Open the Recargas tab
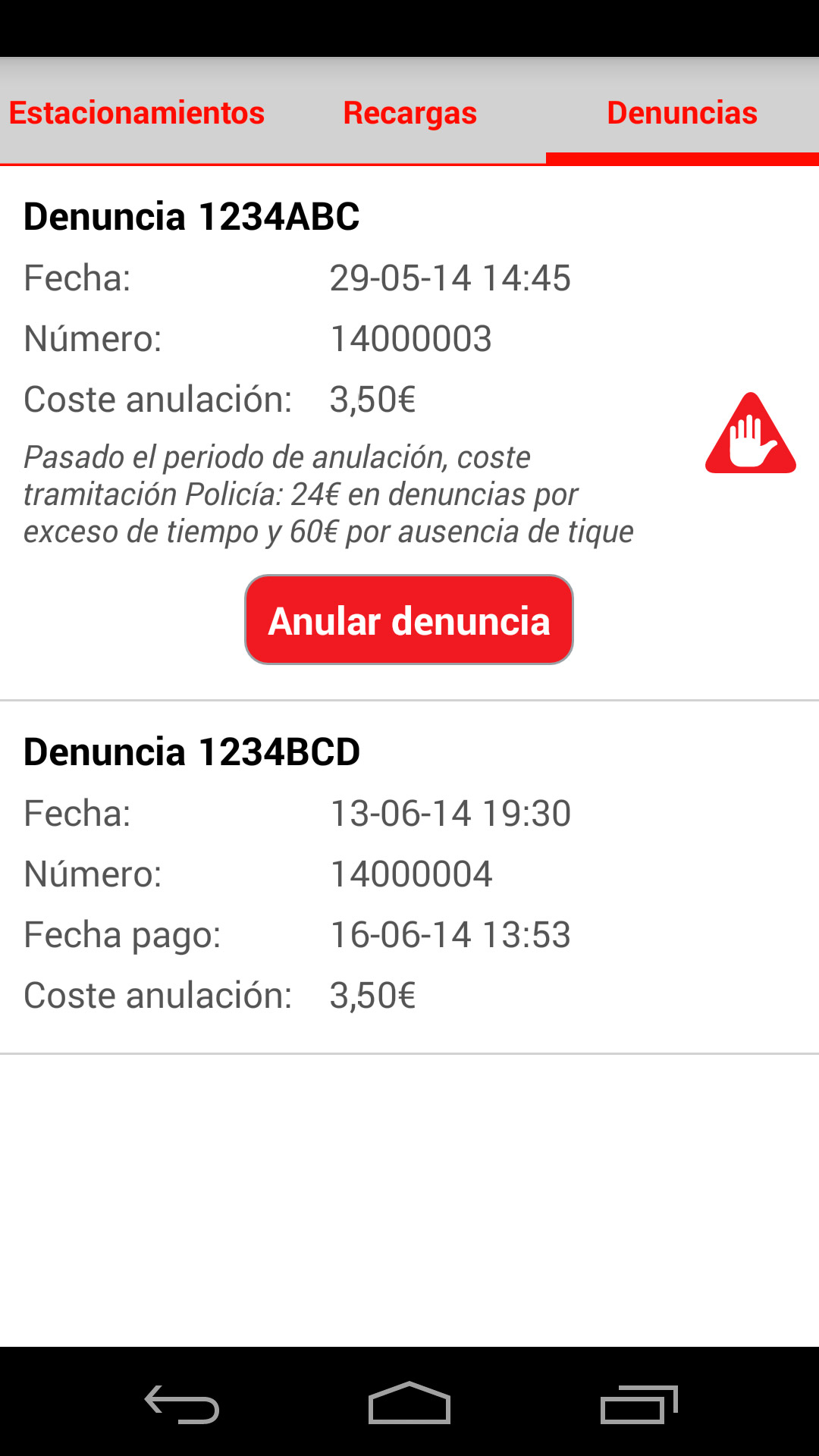 pos(409,112)
